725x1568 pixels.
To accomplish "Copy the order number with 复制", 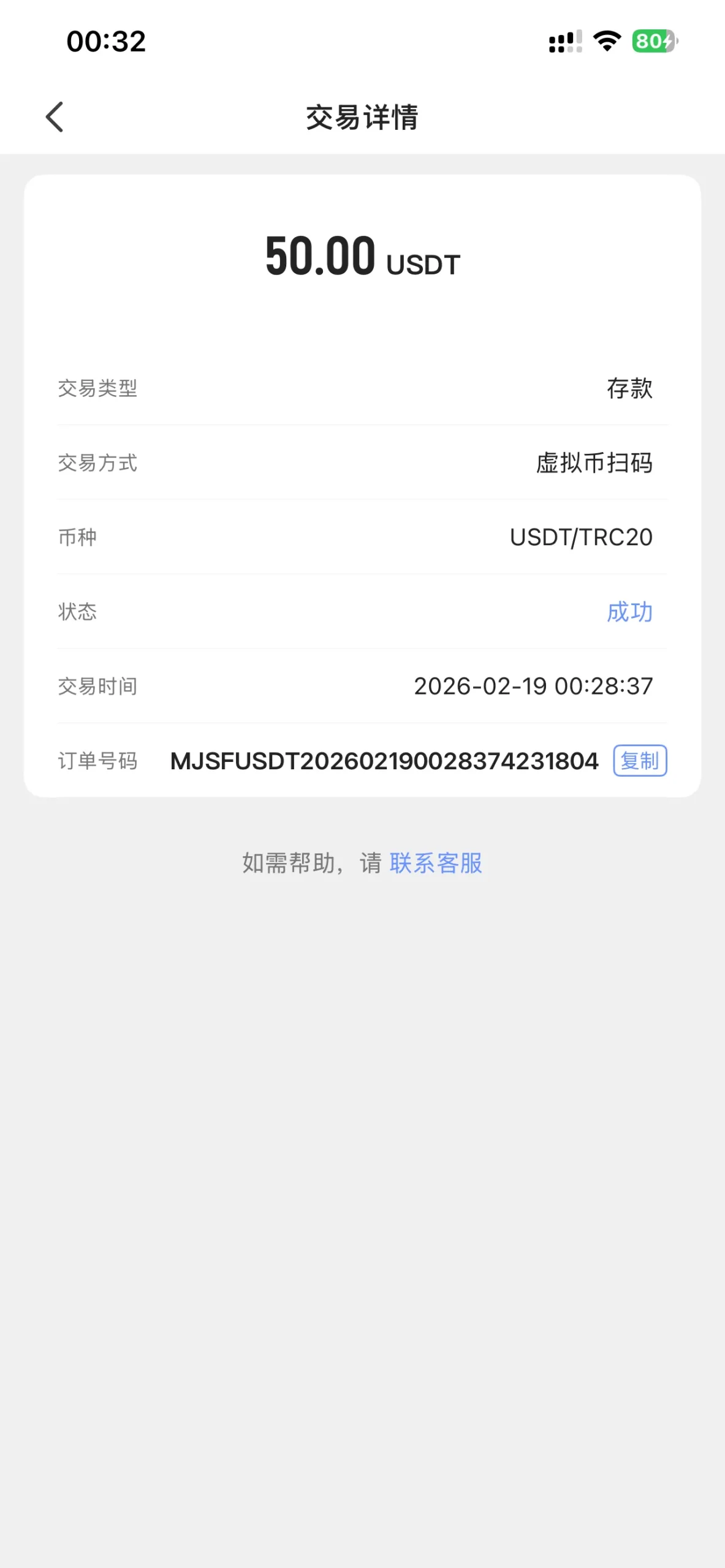I will [x=639, y=761].
